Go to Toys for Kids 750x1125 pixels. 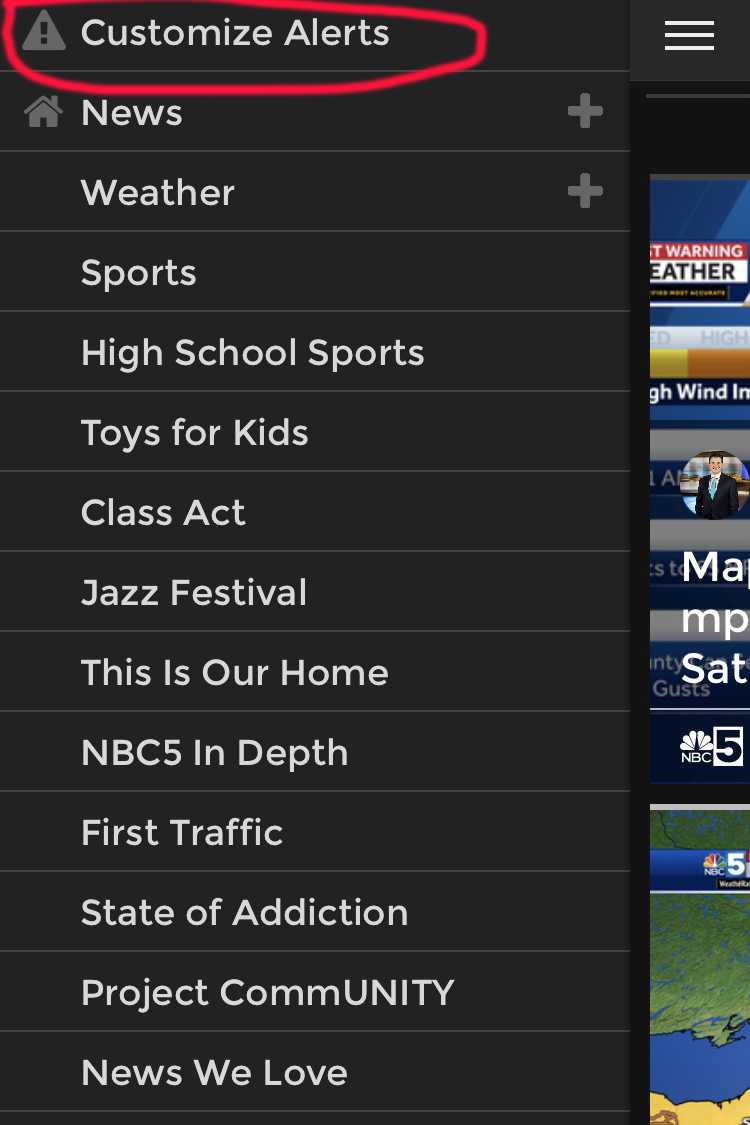[195, 432]
